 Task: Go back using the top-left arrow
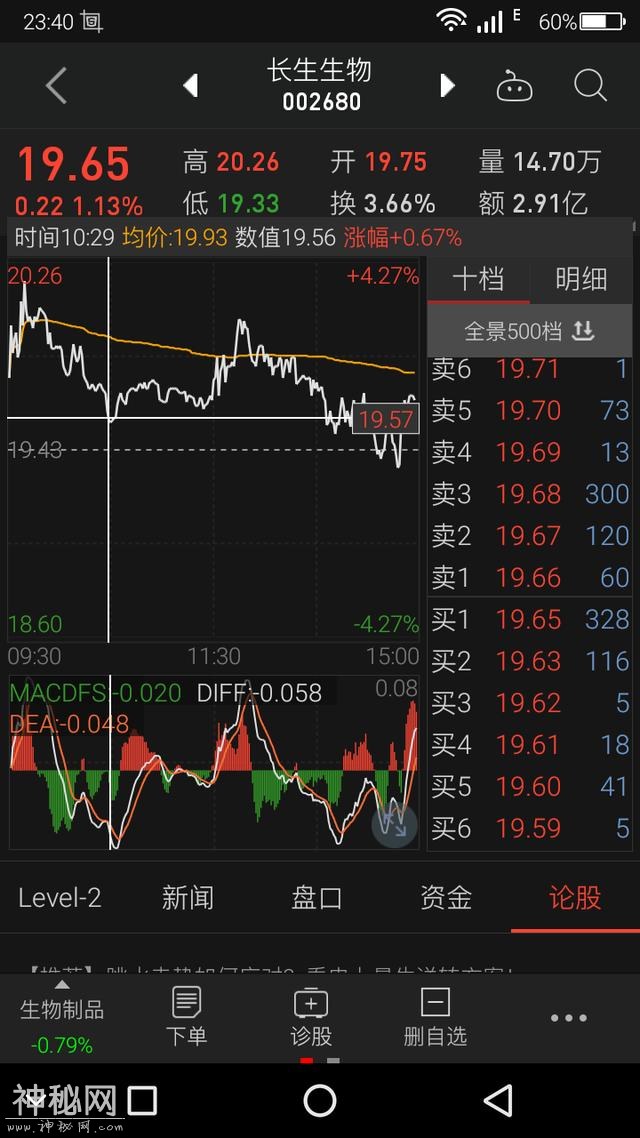pyautogui.click(x=56, y=86)
